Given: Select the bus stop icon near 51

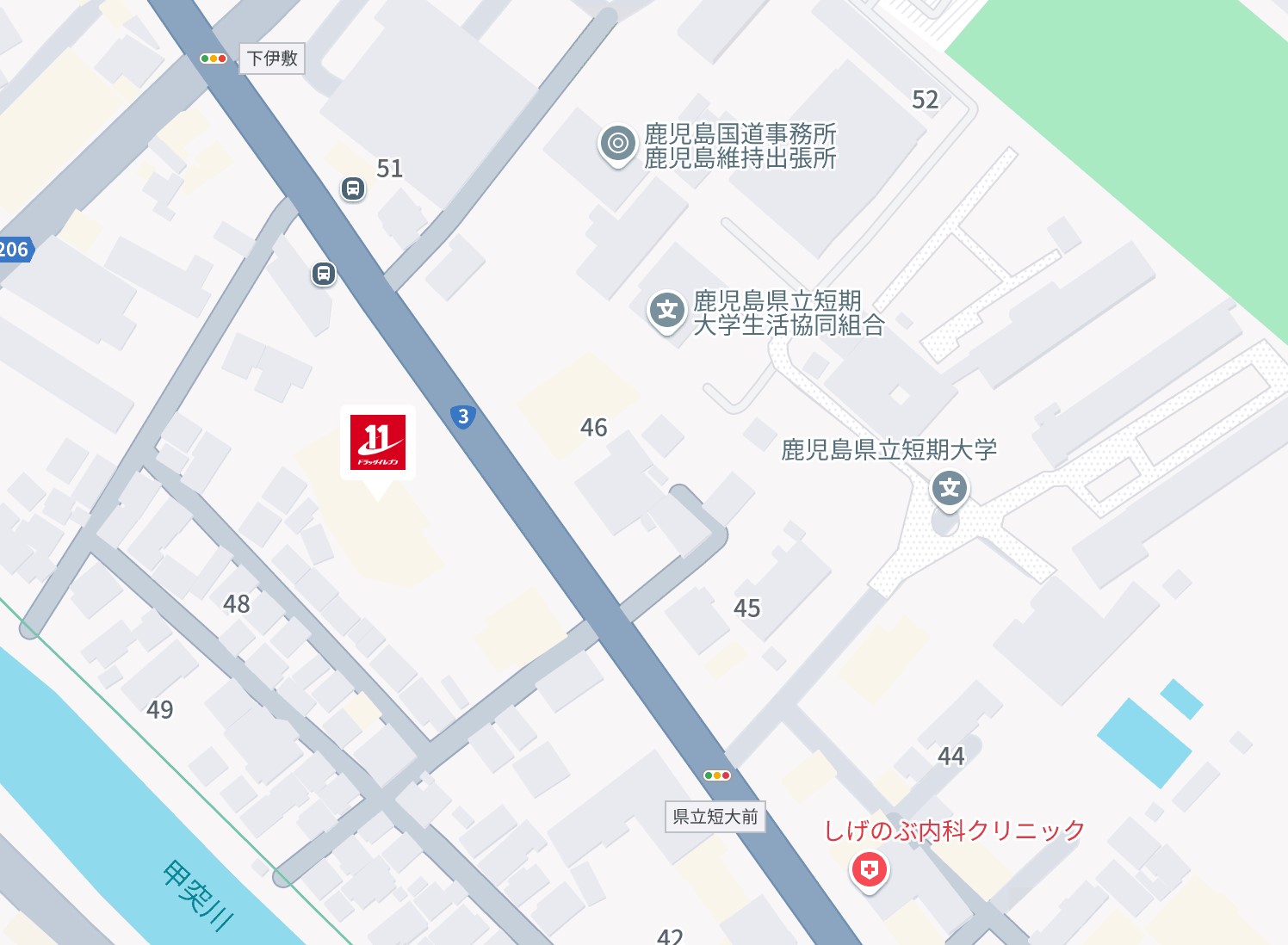Looking at the screenshot, I should click(x=353, y=188).
